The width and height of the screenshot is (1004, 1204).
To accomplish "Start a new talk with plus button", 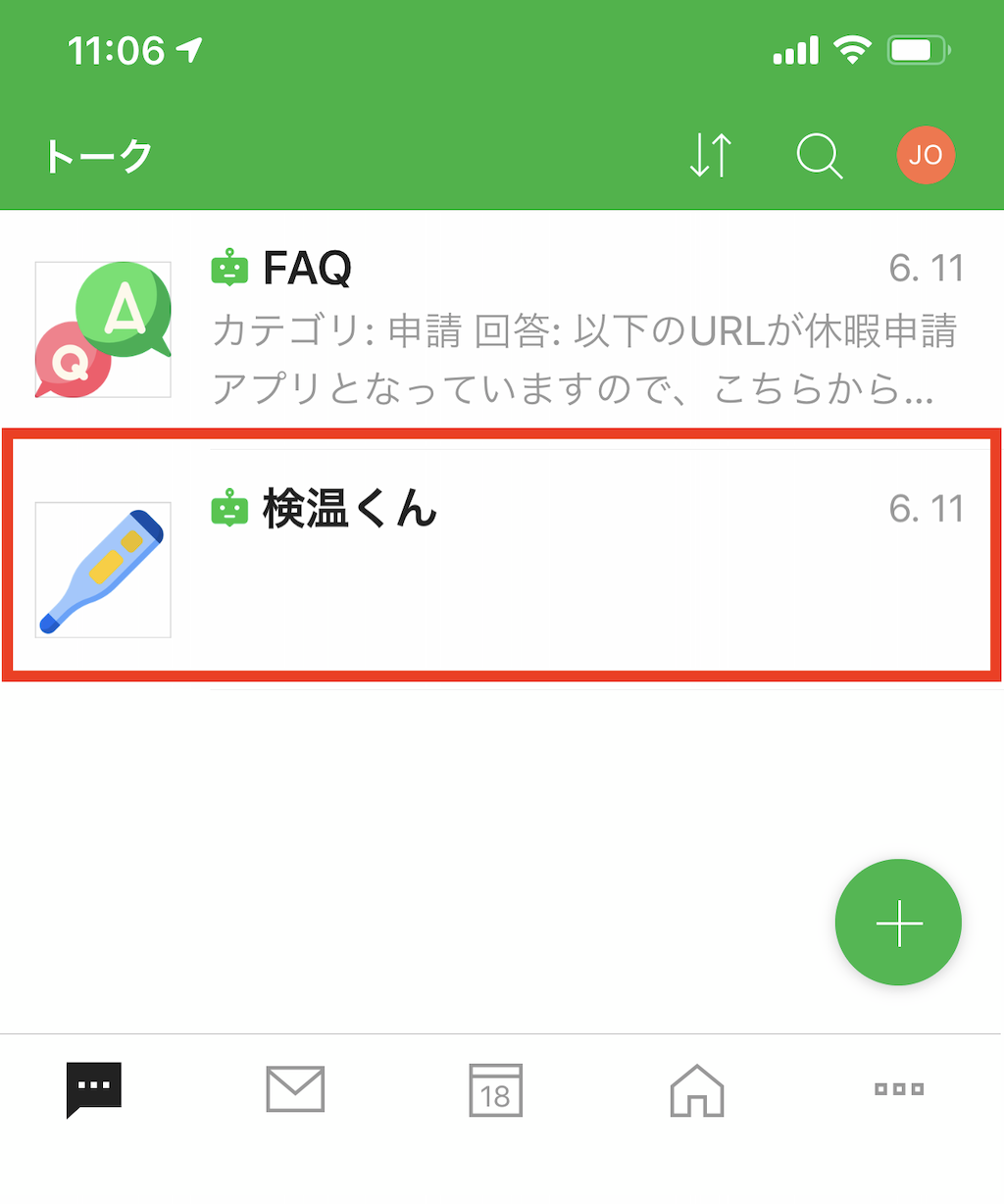I will tap(898, 923).
